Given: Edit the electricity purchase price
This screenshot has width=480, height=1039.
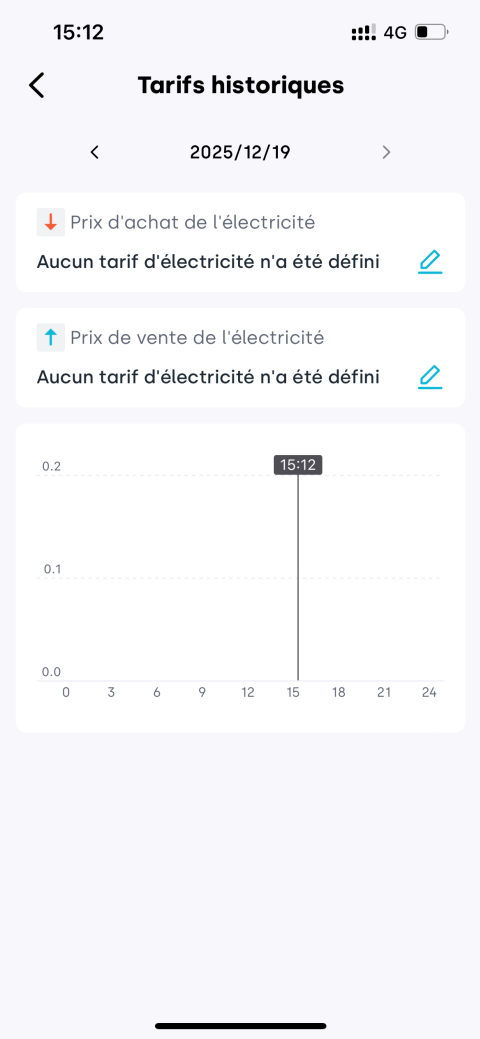Looking at the screenshot, I should (430, 262).
